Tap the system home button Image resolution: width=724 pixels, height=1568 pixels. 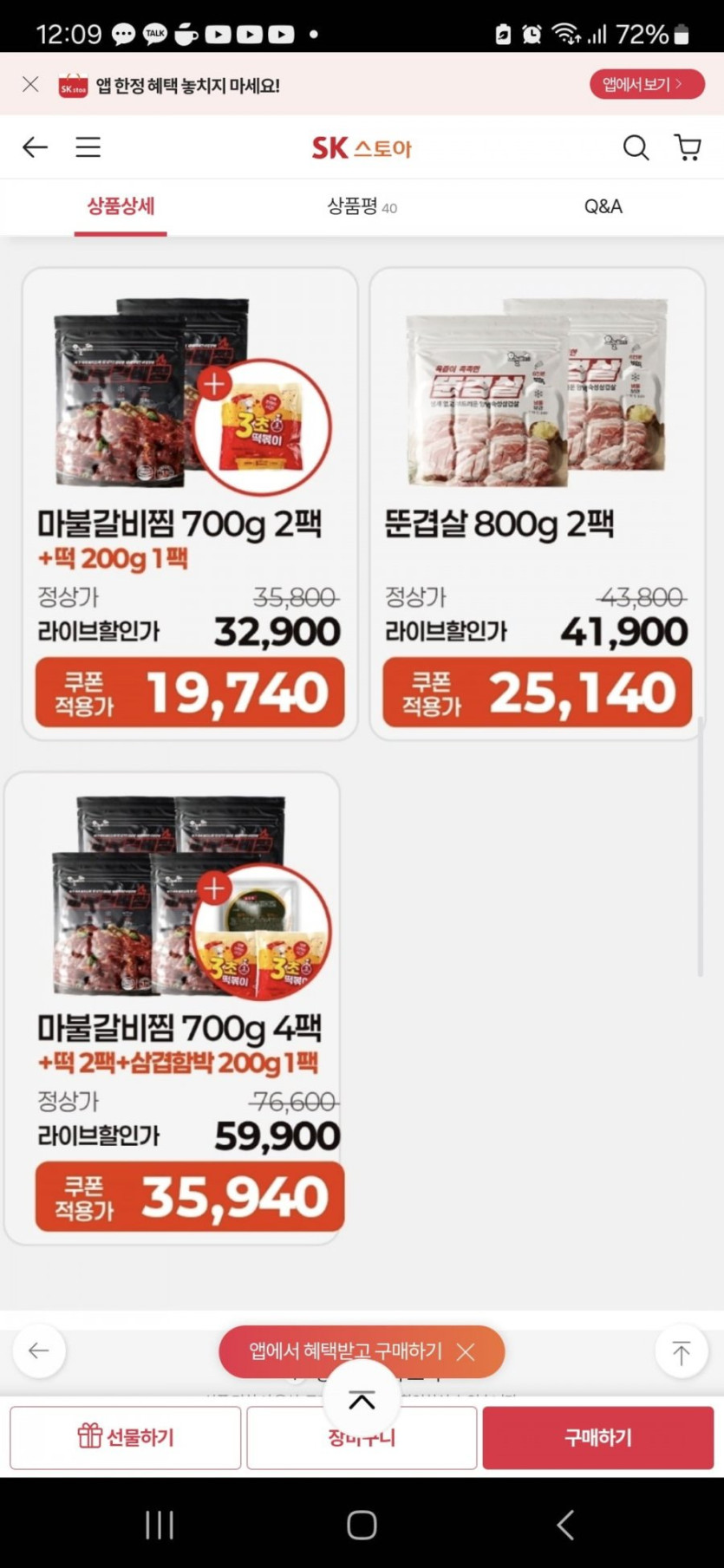[x=362, y=1524]
